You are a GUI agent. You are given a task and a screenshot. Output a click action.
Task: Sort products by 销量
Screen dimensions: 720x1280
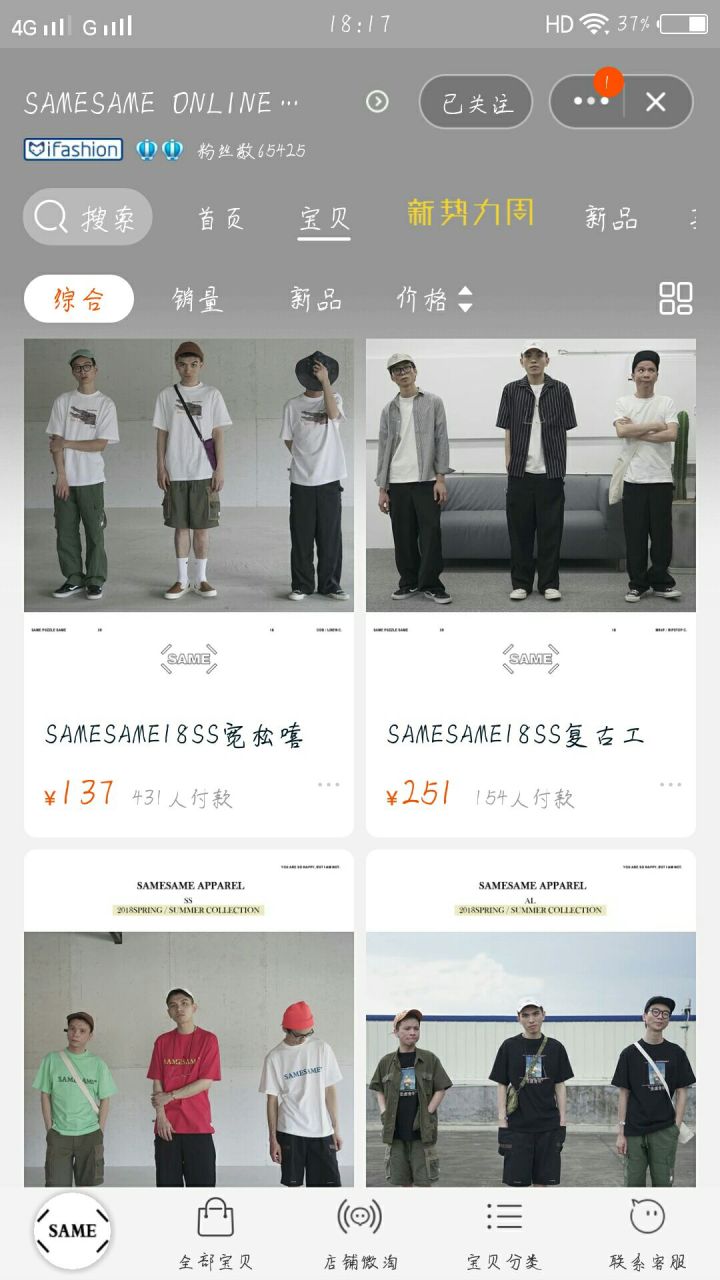(x=198, y=299)
